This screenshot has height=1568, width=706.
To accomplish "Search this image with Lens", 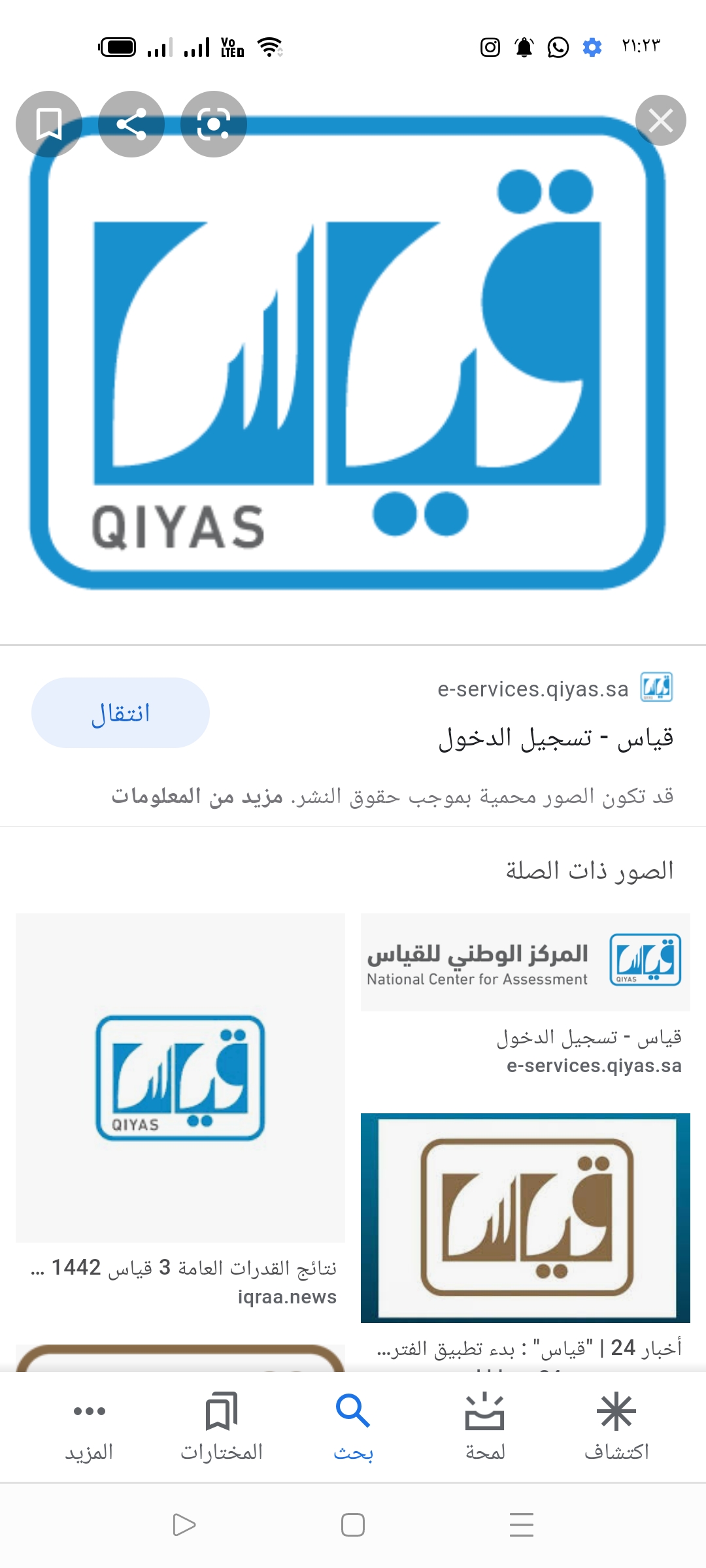I will click(214, 124).
